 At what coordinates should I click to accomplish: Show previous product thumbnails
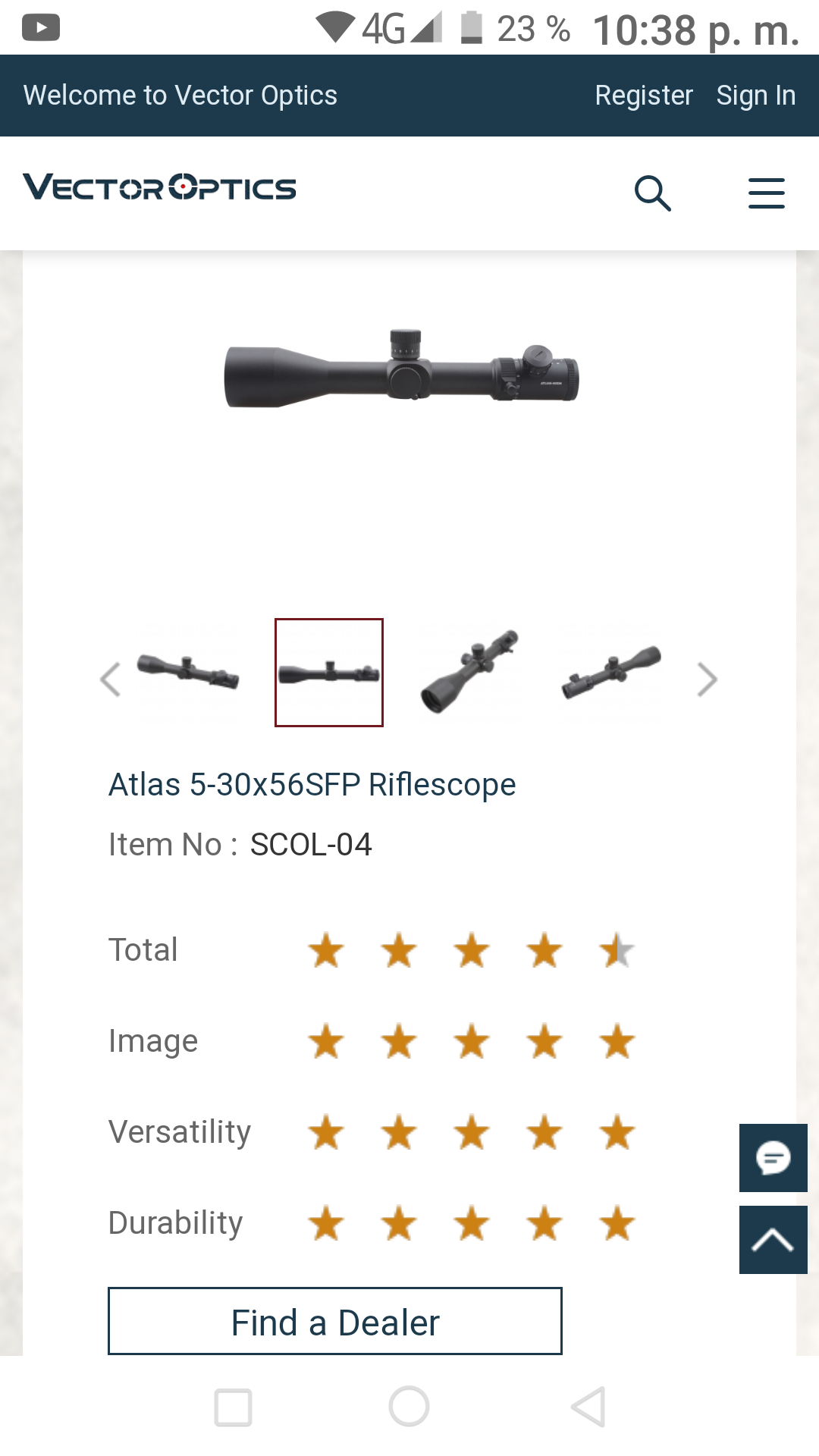(x=111, y=679)
